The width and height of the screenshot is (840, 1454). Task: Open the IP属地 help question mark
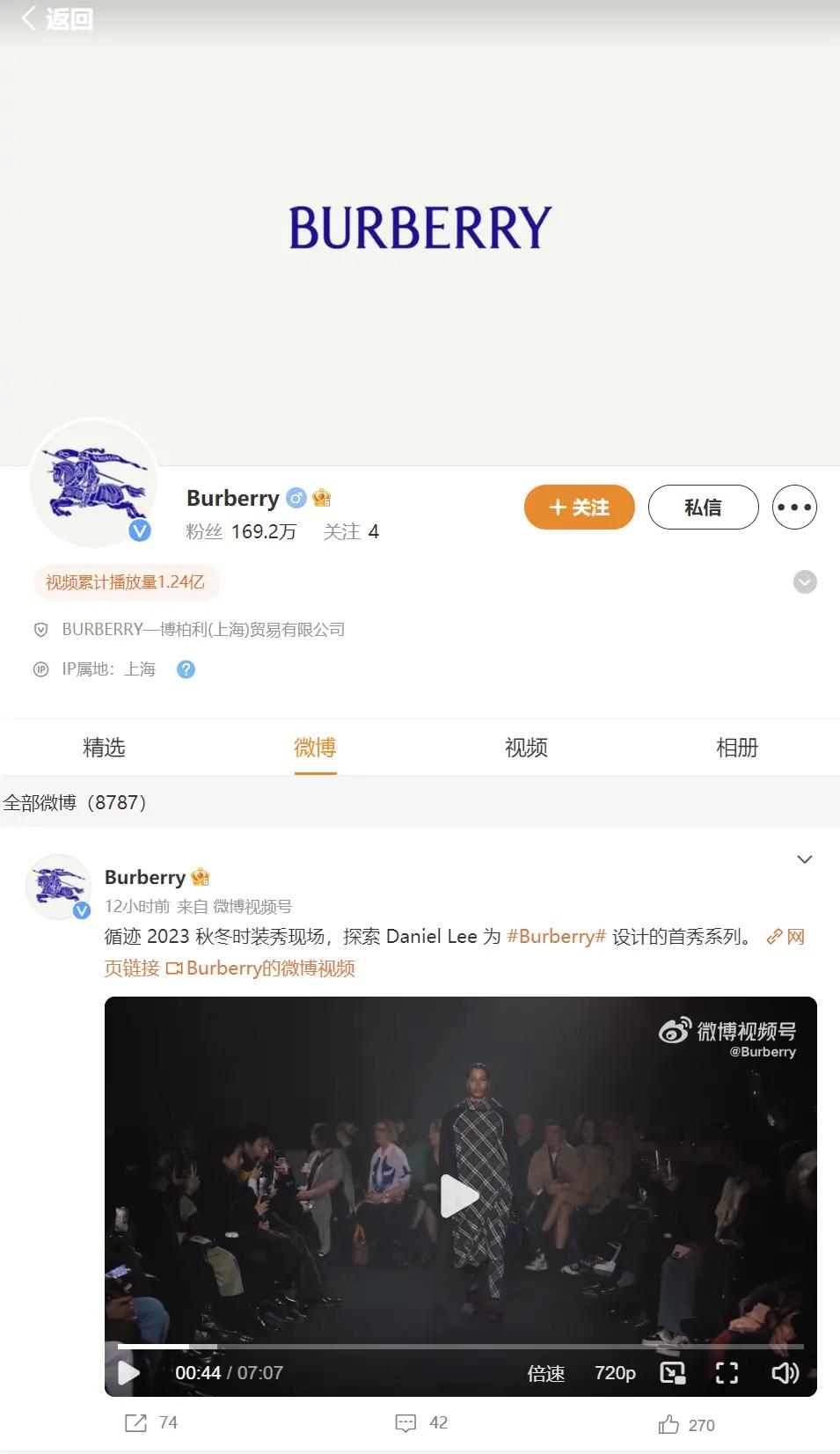tap(186, 669)
